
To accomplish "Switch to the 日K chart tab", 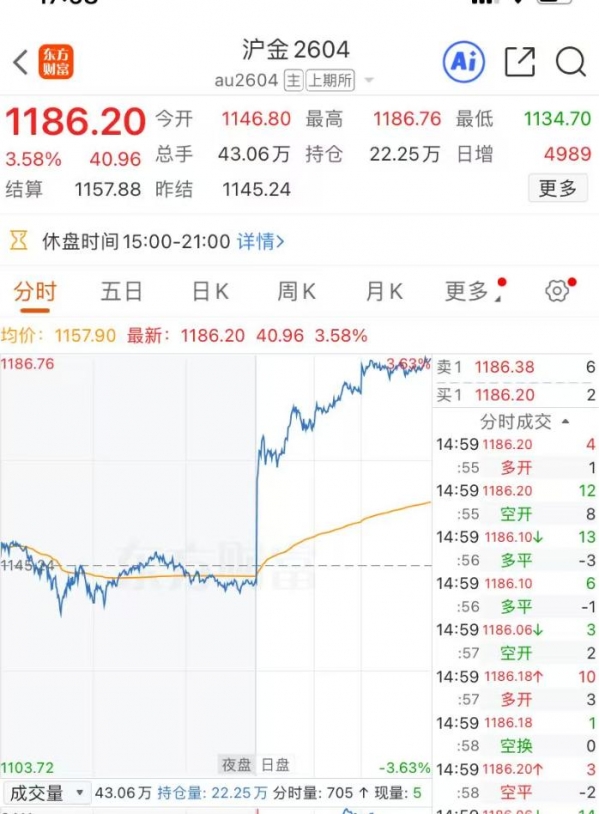I will point(210,291).
